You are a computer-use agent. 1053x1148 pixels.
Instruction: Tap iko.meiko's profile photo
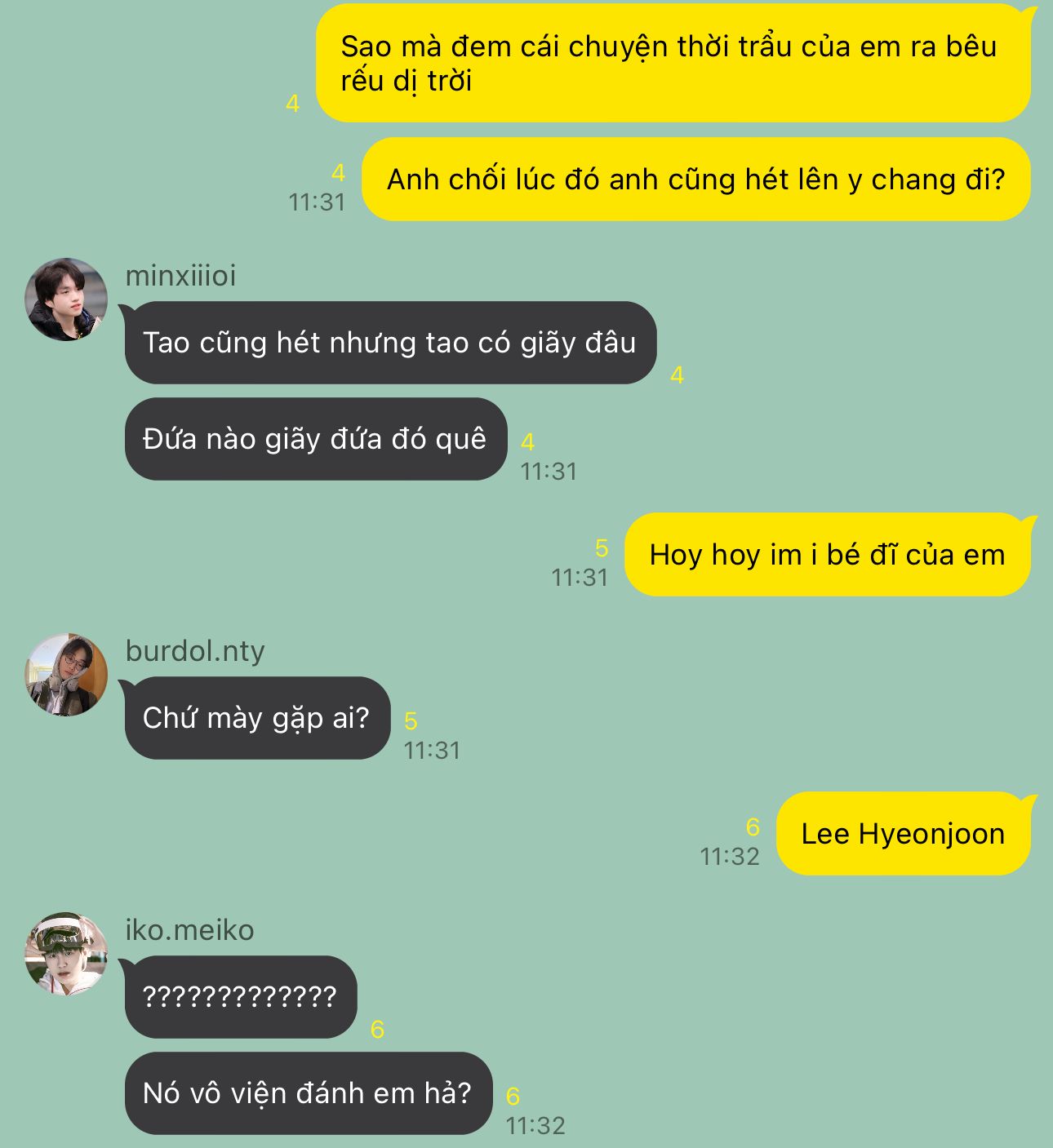pos(66,954)
